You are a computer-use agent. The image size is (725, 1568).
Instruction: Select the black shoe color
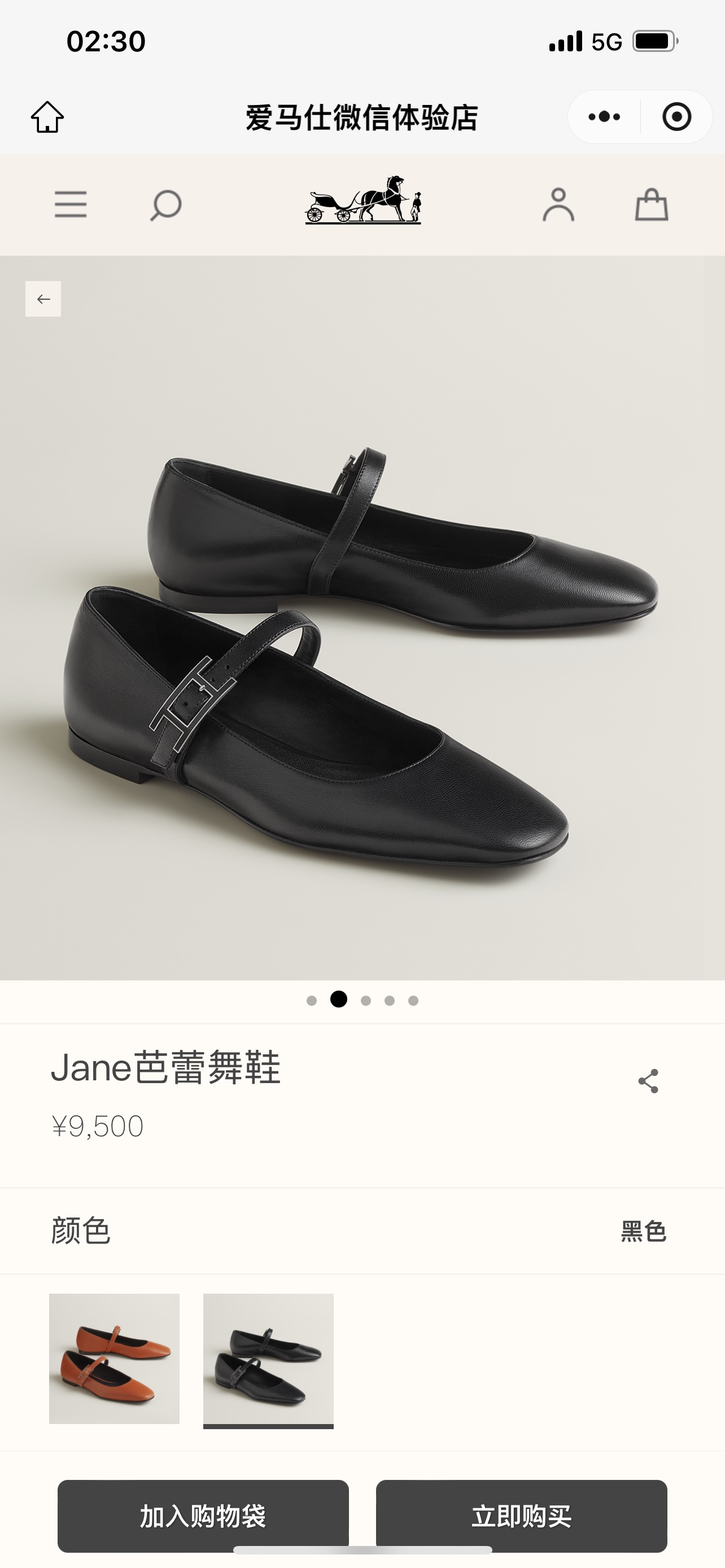[x=268, y=1359]
